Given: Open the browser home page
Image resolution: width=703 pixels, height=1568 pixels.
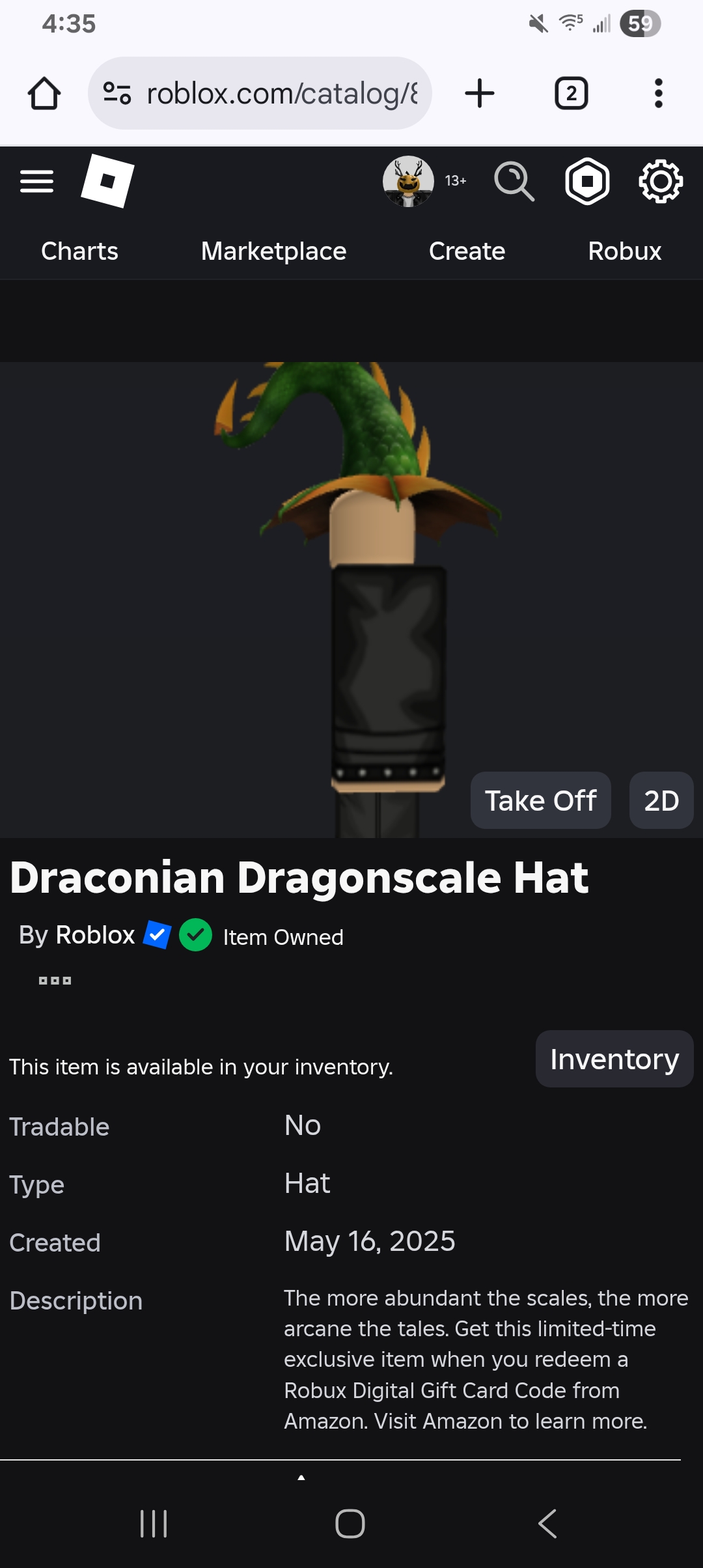Looking at the screenshot, I should 44,94.
